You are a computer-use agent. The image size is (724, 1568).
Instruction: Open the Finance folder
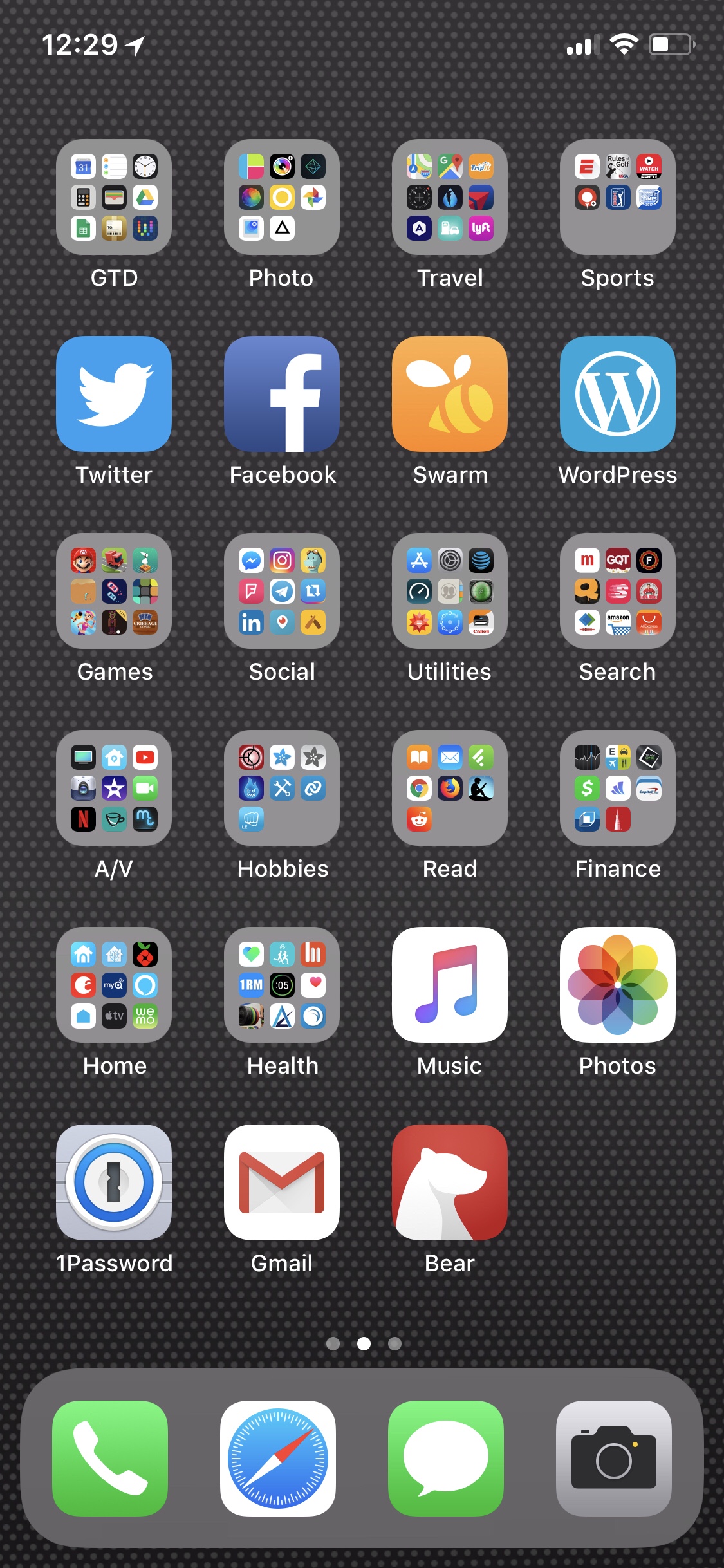618,788
